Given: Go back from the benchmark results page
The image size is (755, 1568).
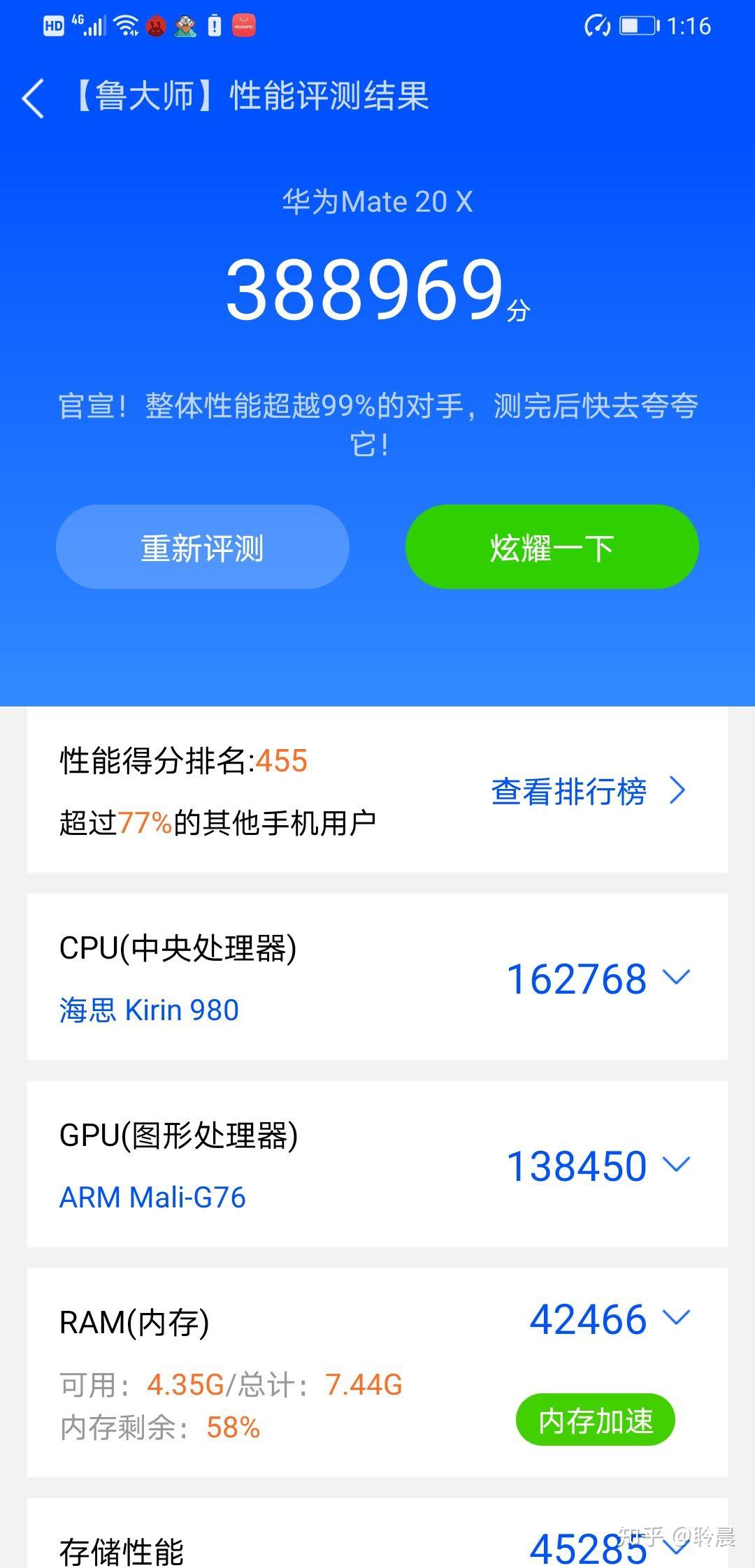Looking at the screenshot, I should coord(33,97).
